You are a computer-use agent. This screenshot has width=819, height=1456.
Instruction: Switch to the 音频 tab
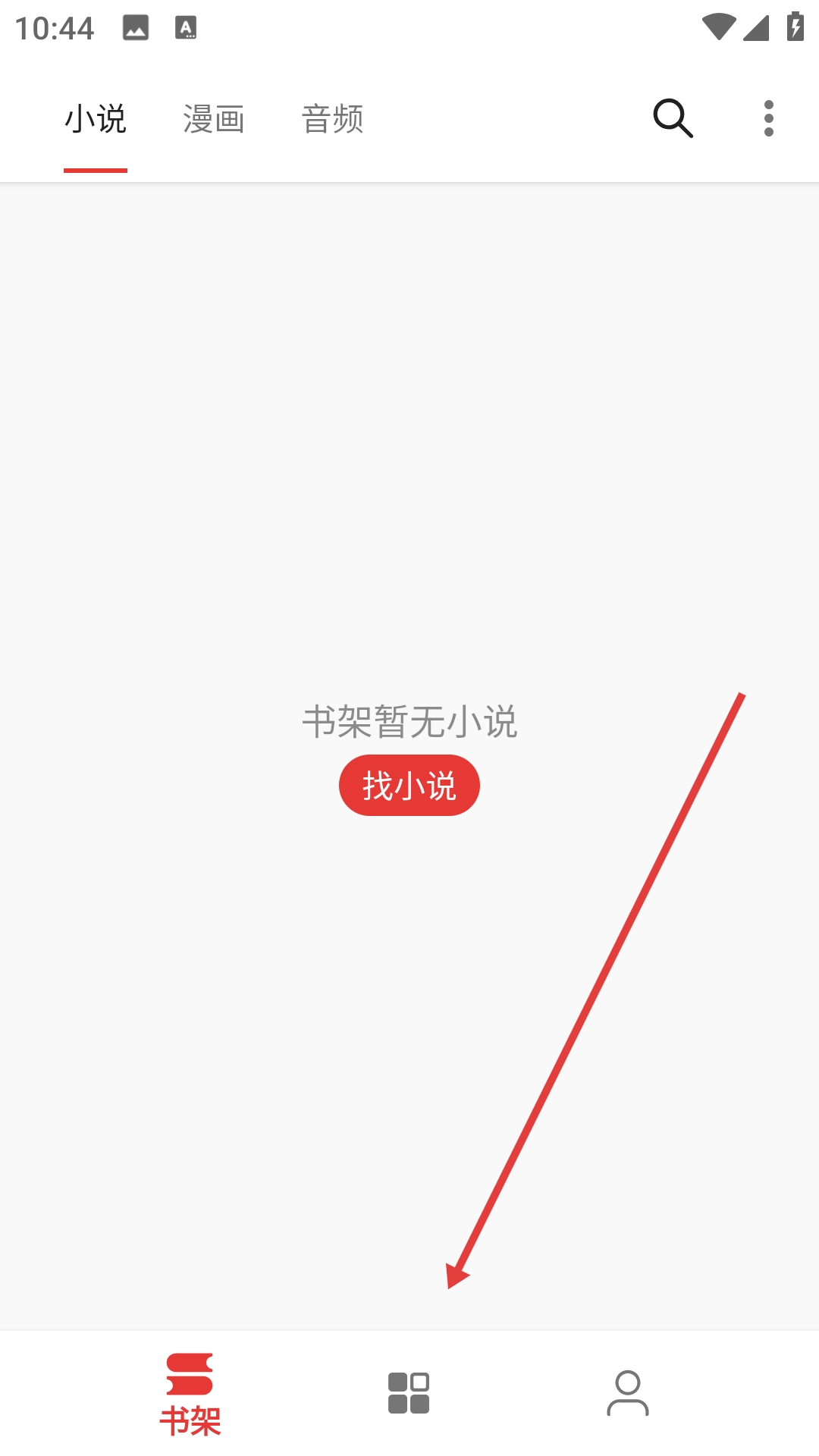332,119
